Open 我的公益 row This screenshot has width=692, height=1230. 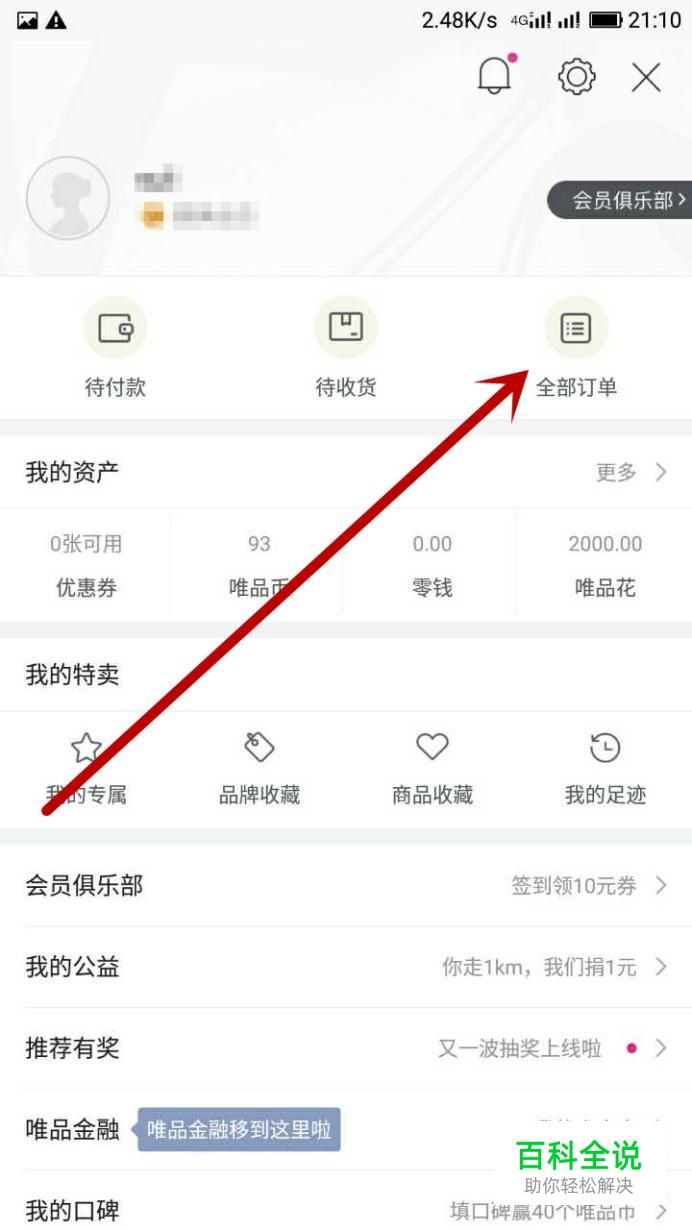[346, 967]
